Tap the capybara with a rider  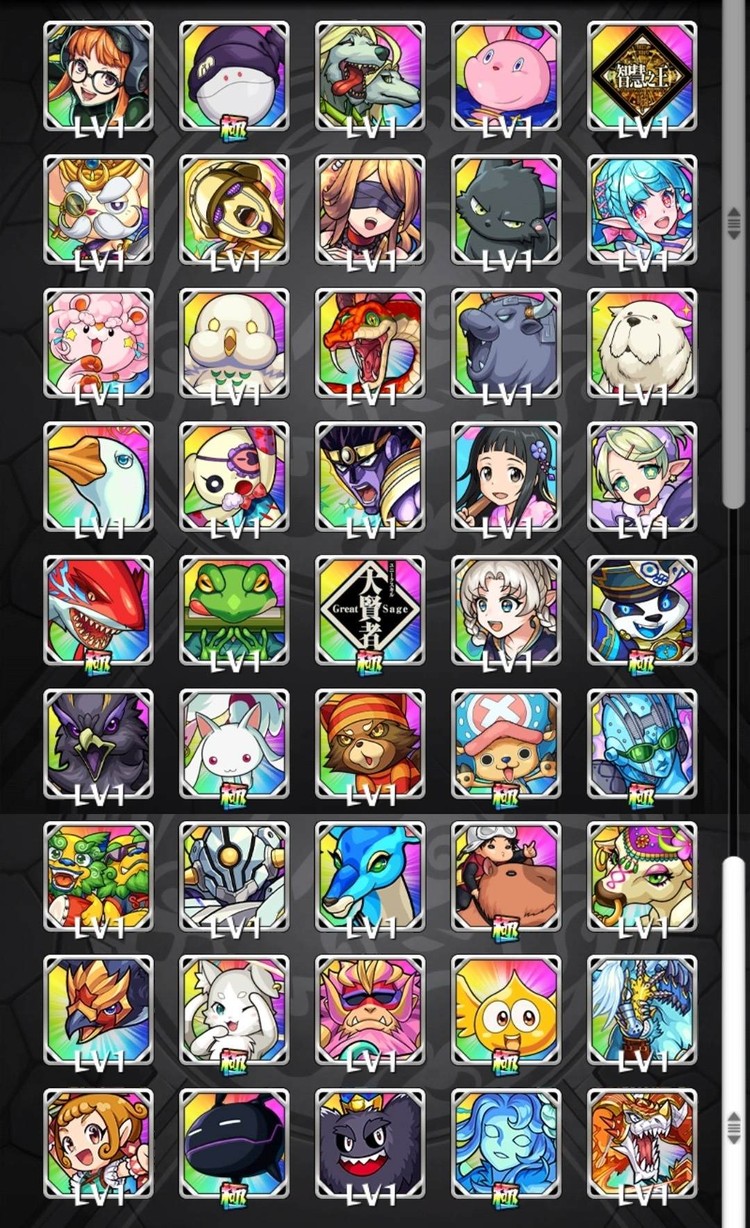[x=506, y=876]
